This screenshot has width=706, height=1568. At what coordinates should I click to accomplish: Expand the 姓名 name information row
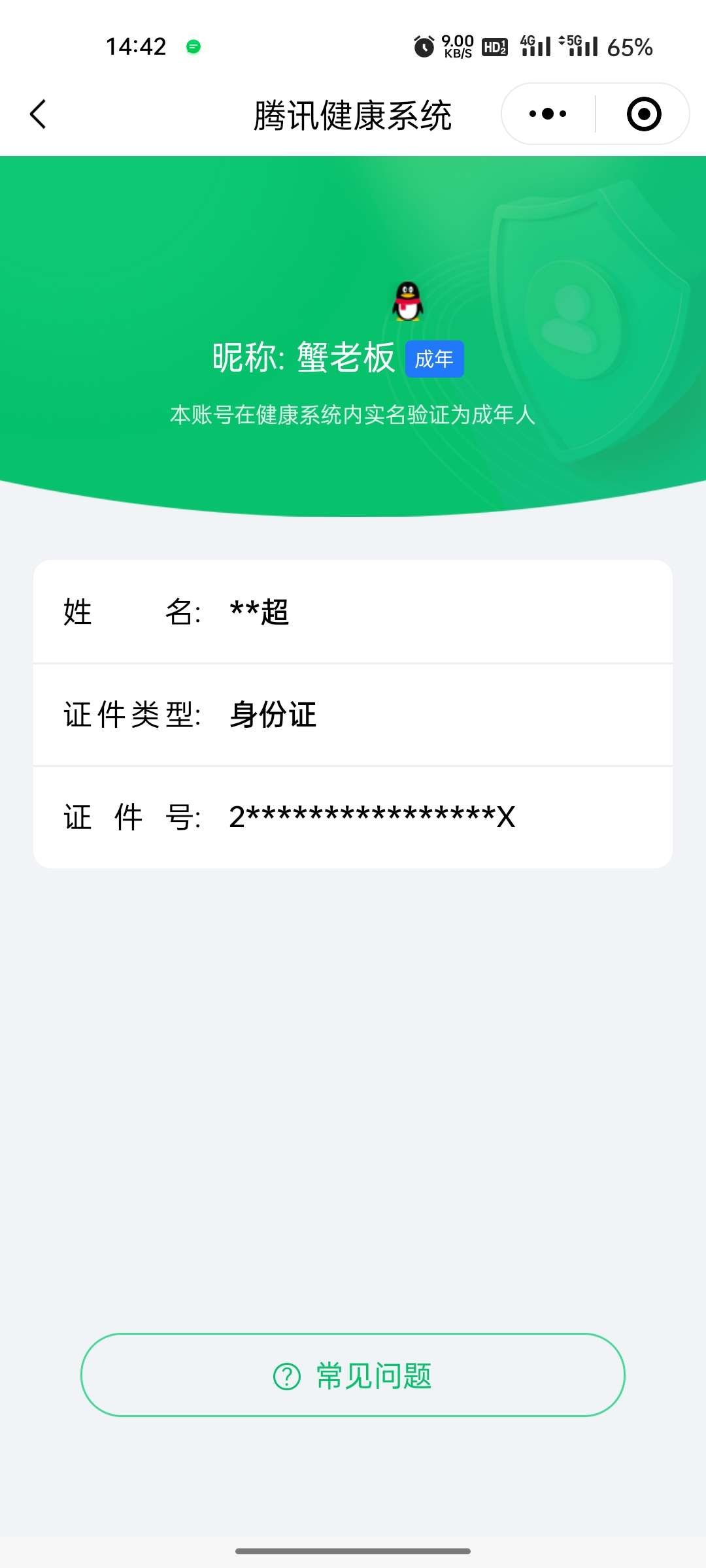coord(353,613)
